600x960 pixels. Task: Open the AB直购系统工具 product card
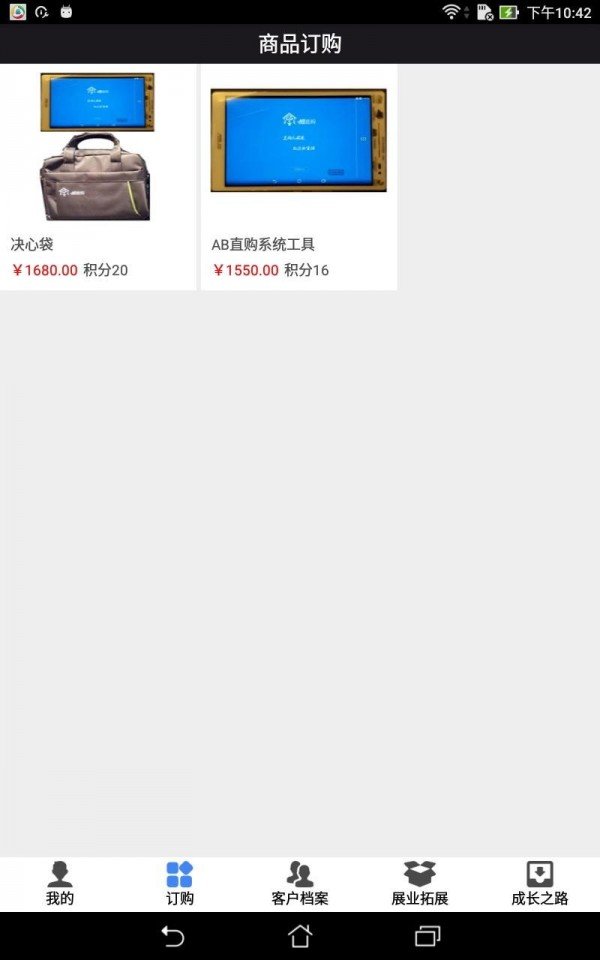[x=299, y=177]
